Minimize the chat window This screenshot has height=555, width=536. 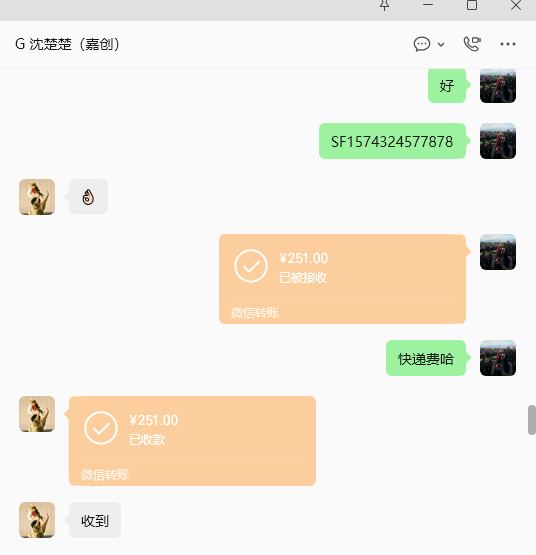click(x=428, y=5)
